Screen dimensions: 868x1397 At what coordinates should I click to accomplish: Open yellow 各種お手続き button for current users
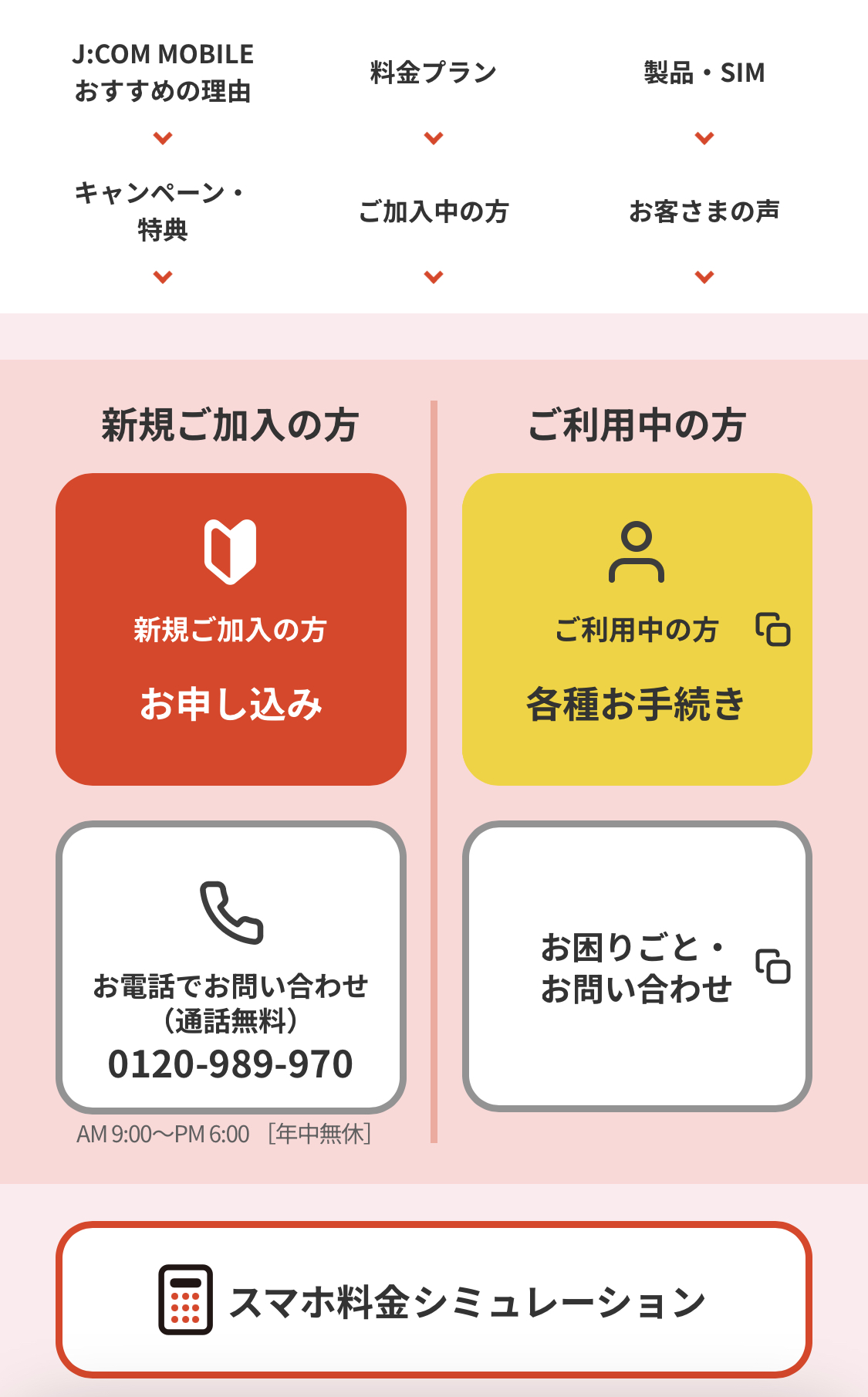[x=637, y=629]
